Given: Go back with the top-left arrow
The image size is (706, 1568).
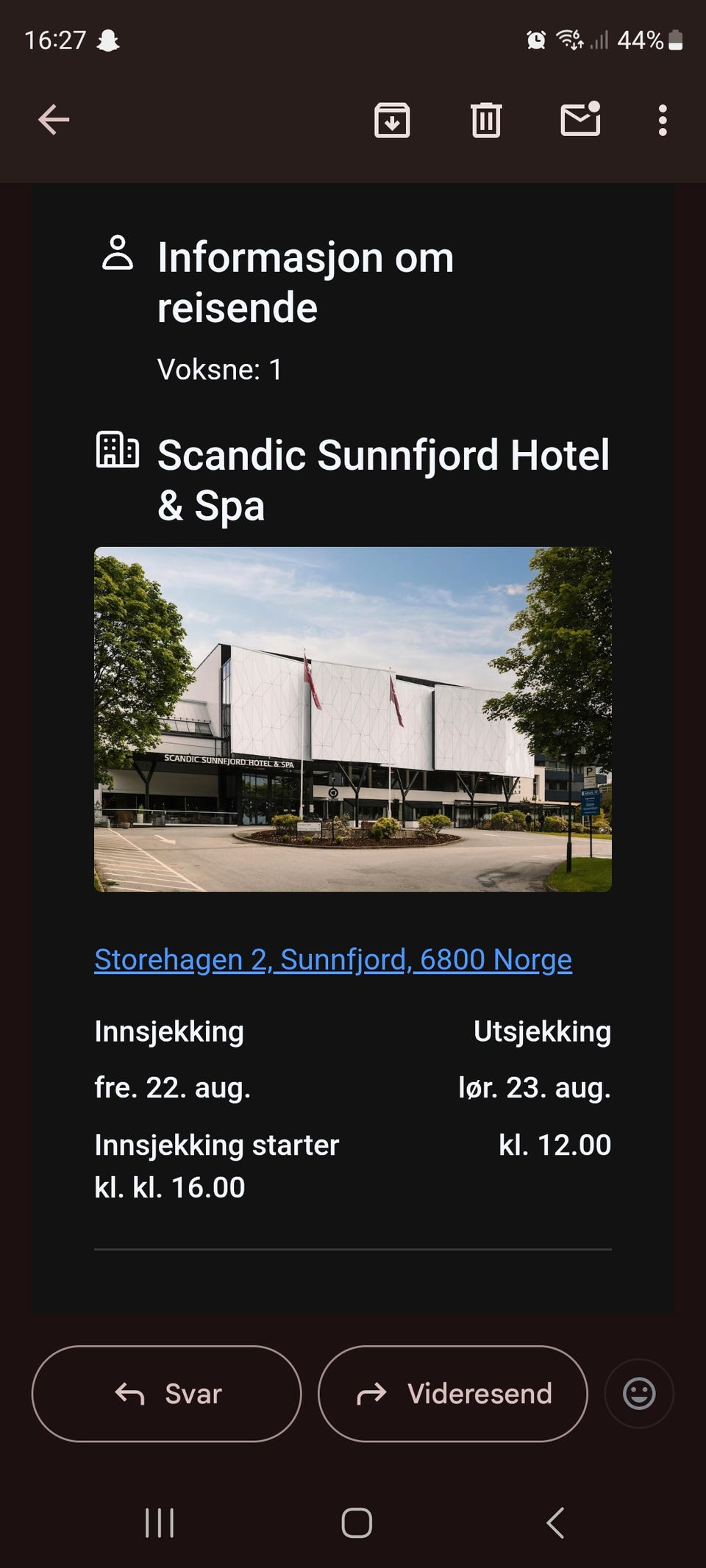Looking at the screenshot, I should click(x=53, y=121).
